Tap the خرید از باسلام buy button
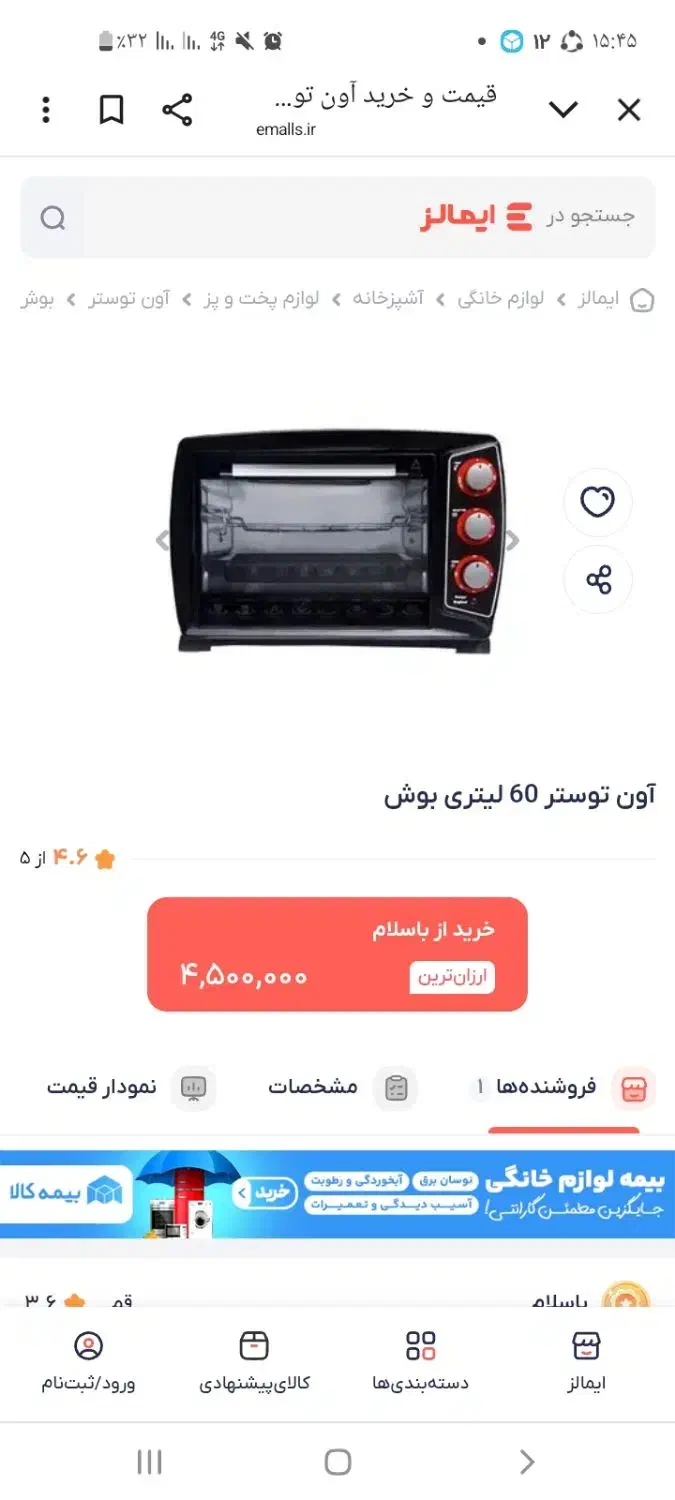 click(337, 954)
